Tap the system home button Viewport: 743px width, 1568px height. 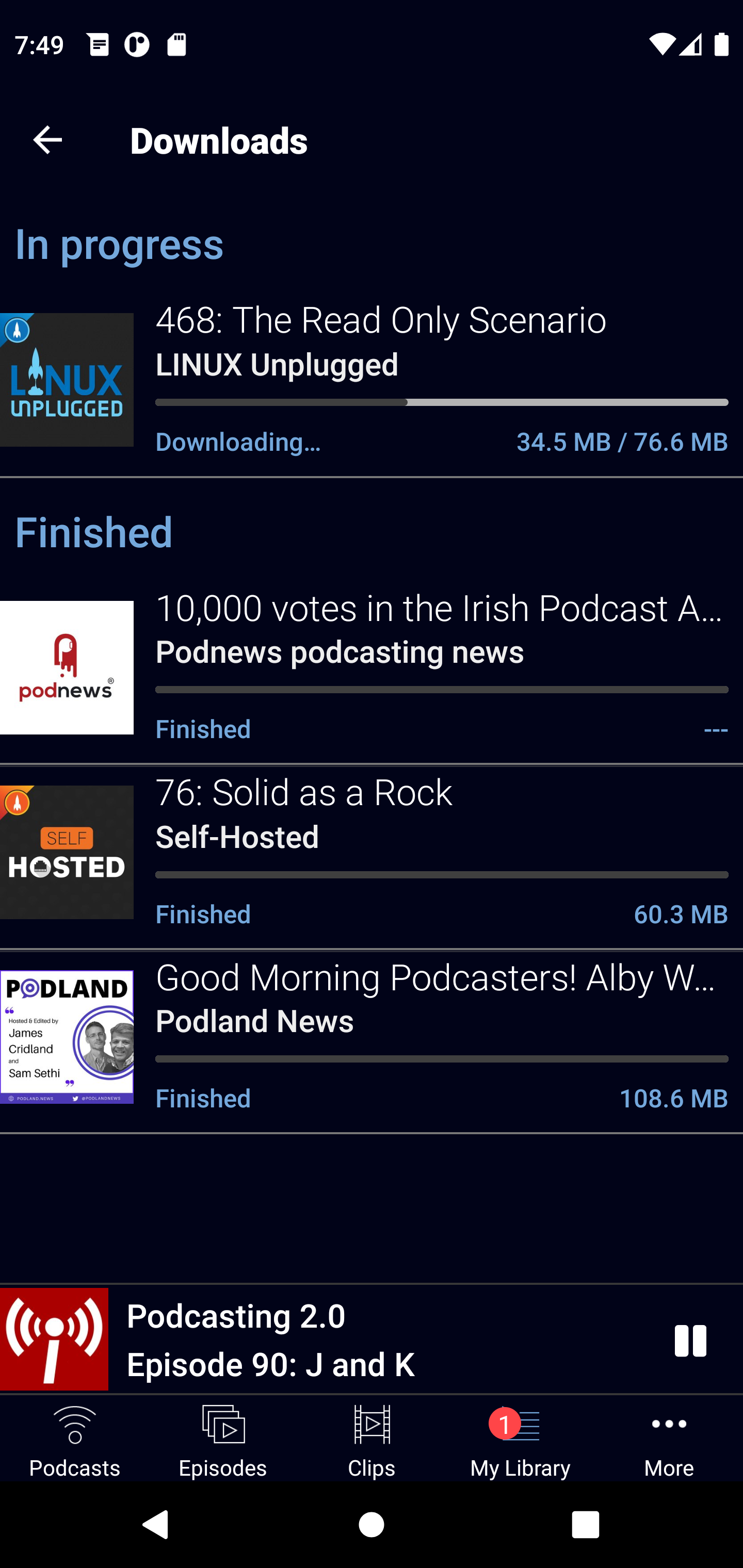coord(372,1525)
